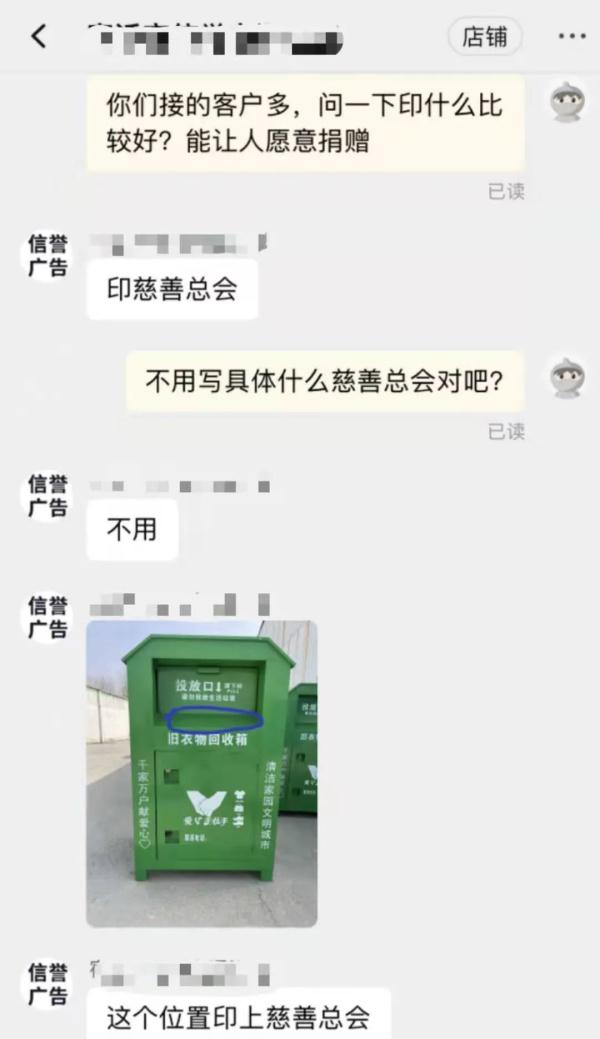Open the three-dot overflow menu

click(x=571, y=37)
